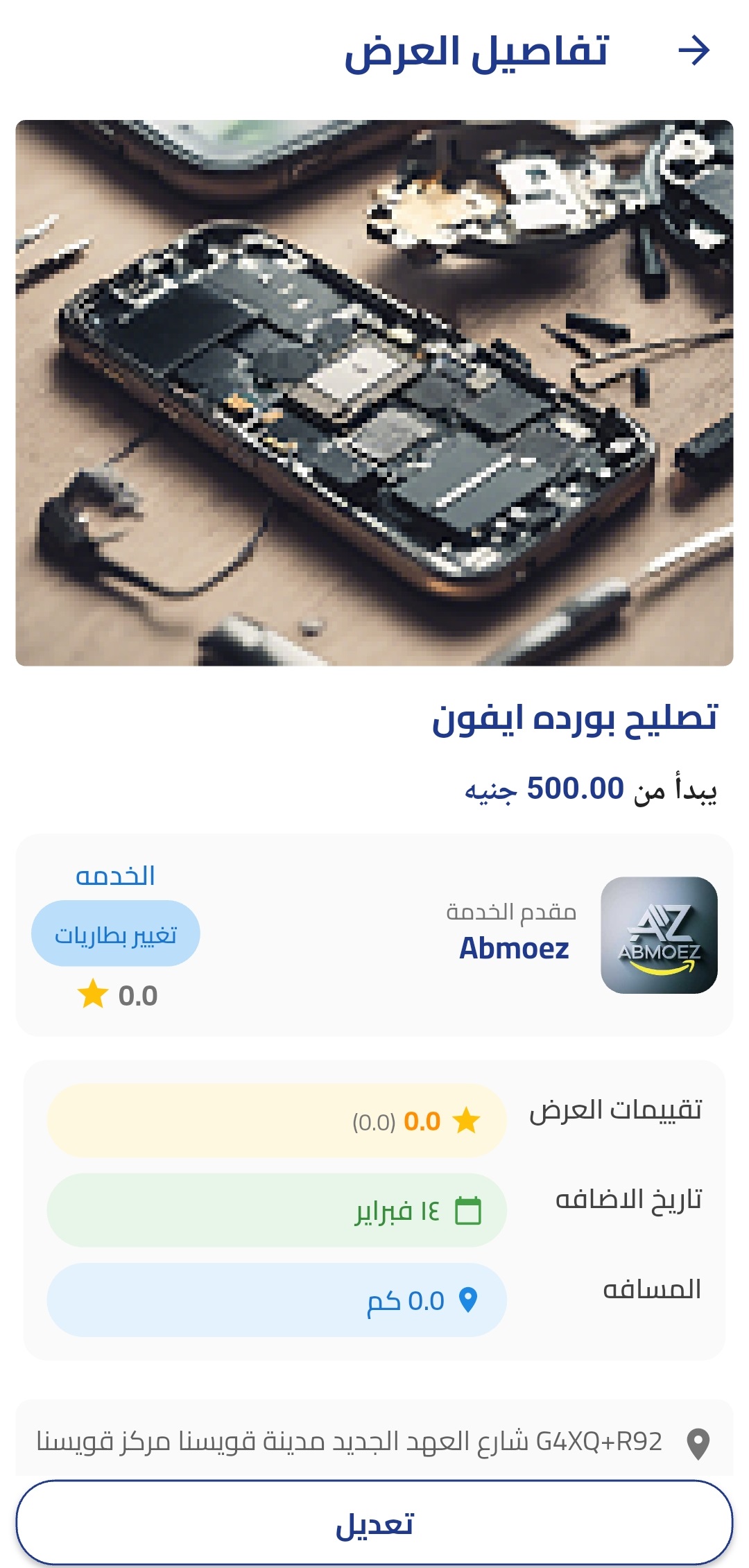Tap the back arrow to leave offer details

pos(696,51)
